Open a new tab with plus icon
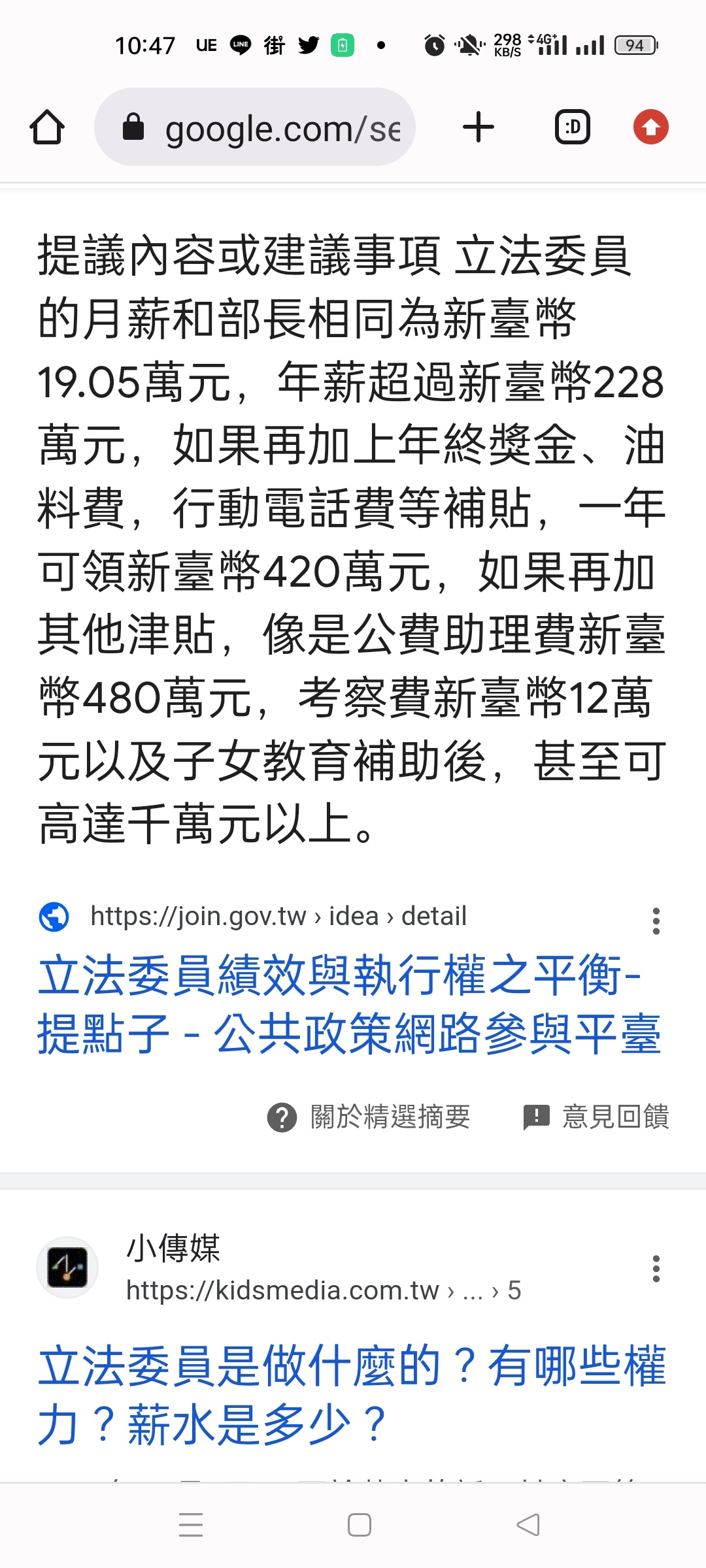The height and width of the screenshot is (1568, 706). pyautogui.click(x=479, y=127)
